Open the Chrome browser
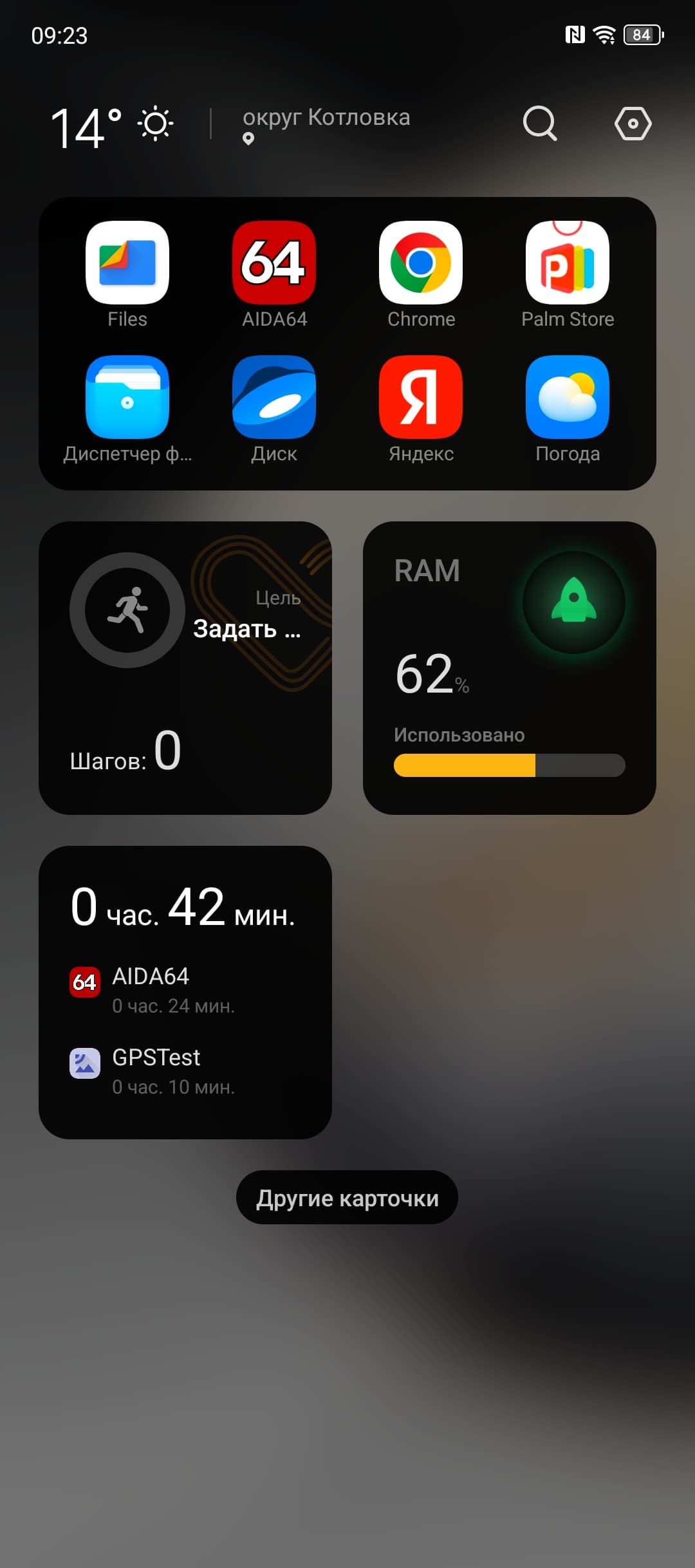 [421, 263]
